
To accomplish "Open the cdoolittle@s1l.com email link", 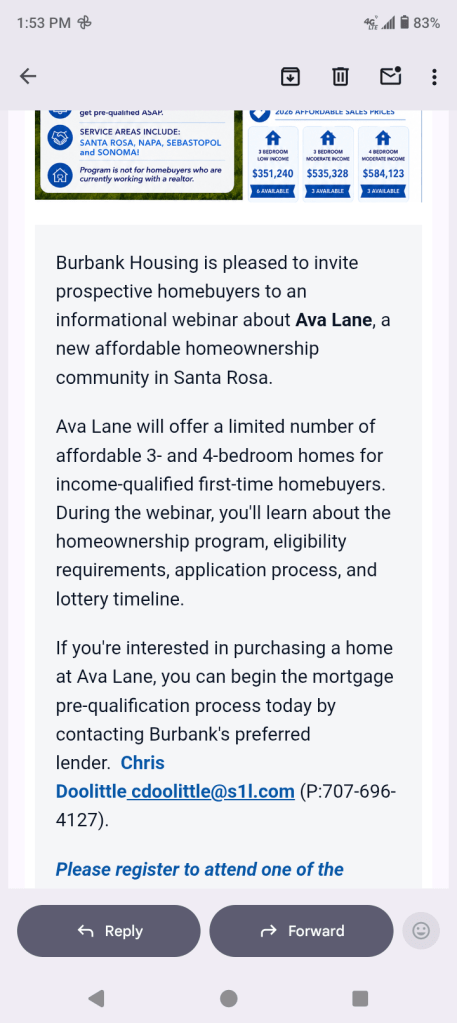I will tap(211, 791).
